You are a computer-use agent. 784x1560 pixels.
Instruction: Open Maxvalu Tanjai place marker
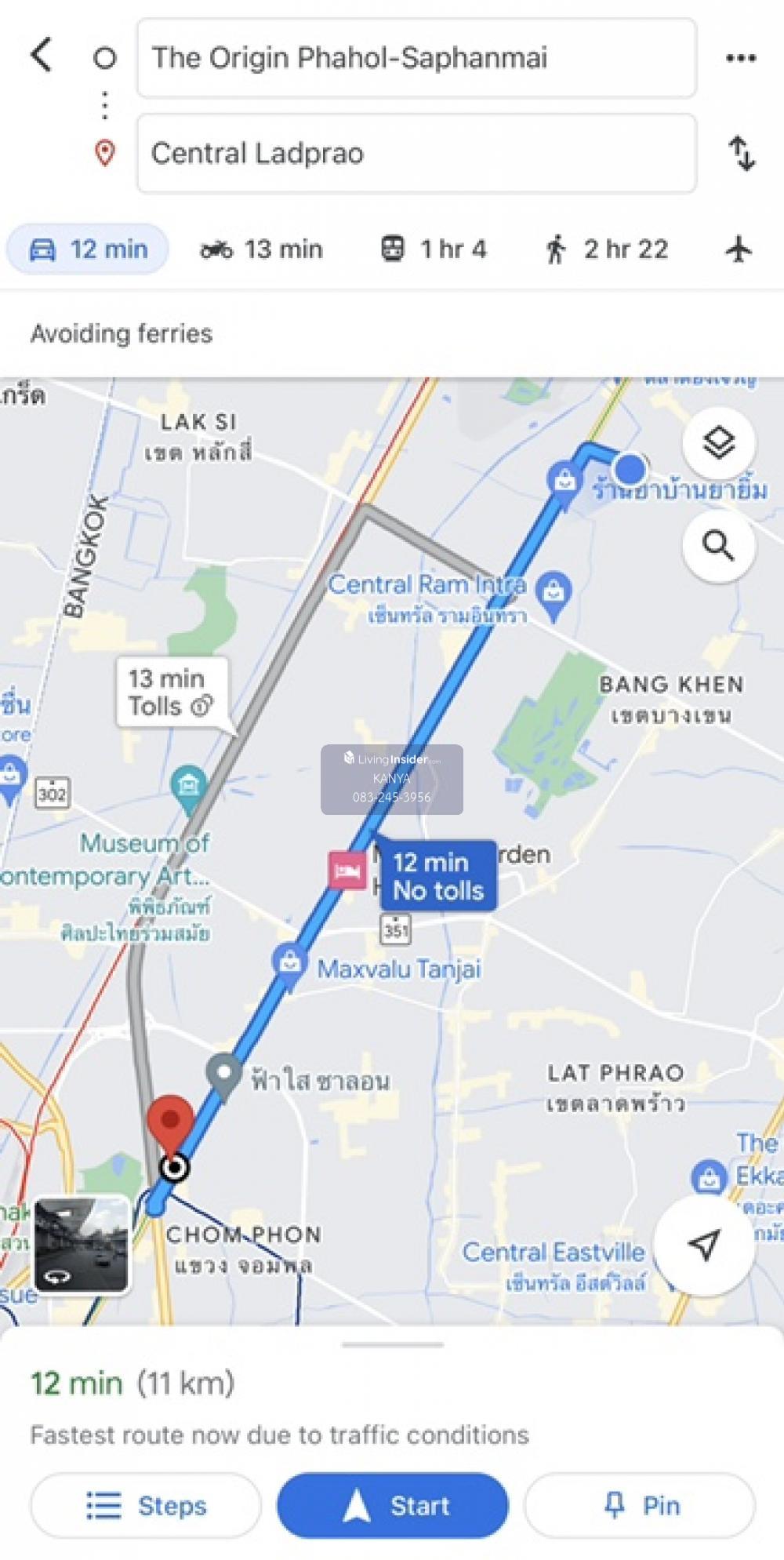[289, 962]
